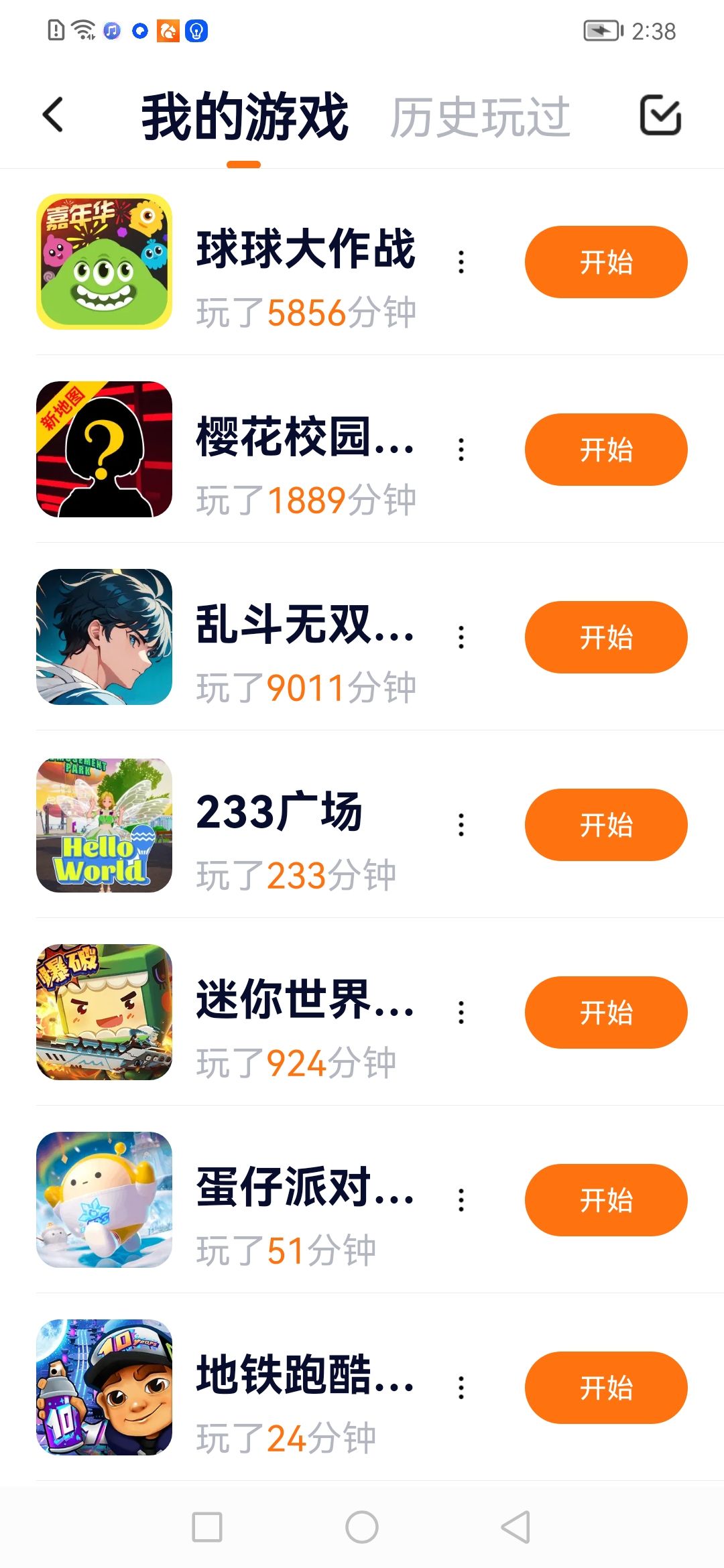
Task: Start 233广场 with its 开始 button
Action: click(606, 825)
